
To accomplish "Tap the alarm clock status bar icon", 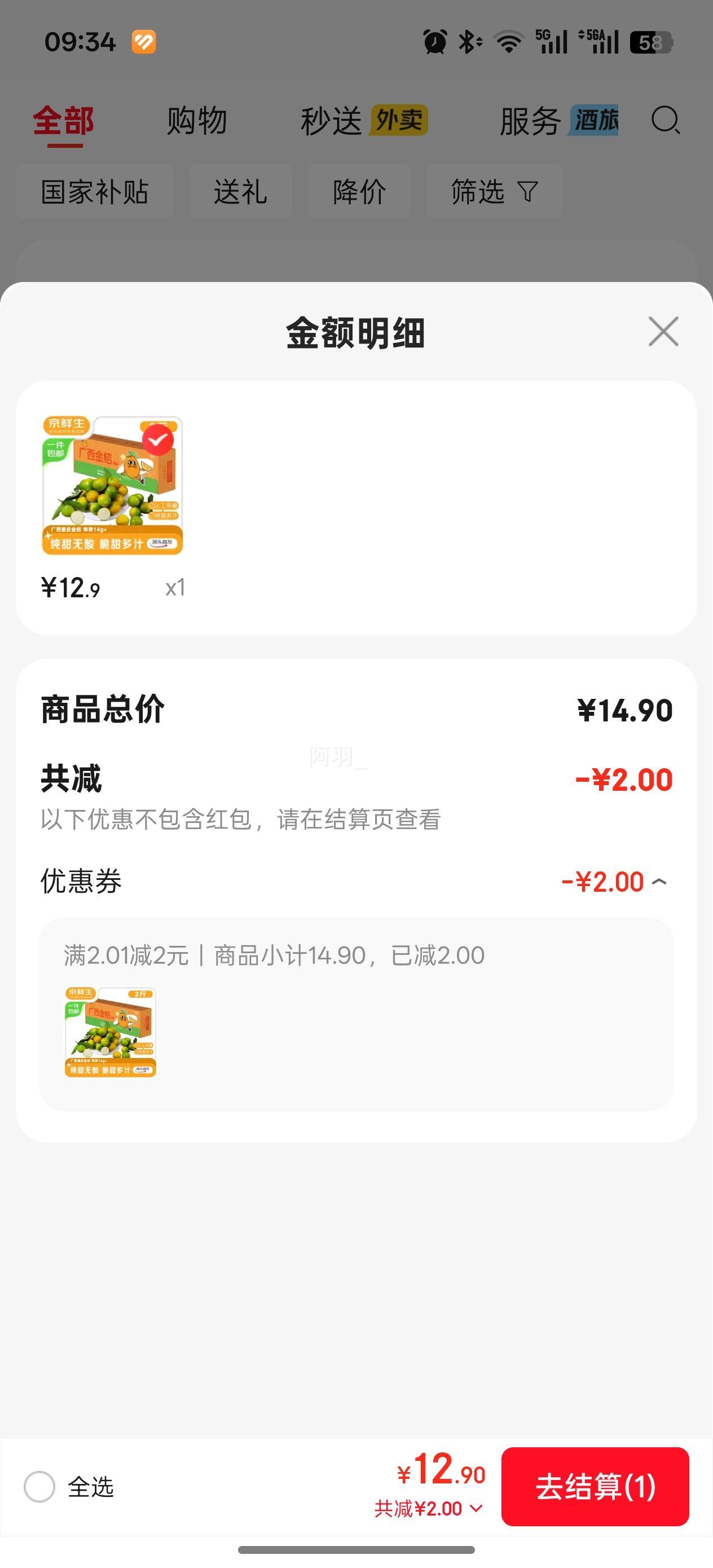I will (434, 40).
